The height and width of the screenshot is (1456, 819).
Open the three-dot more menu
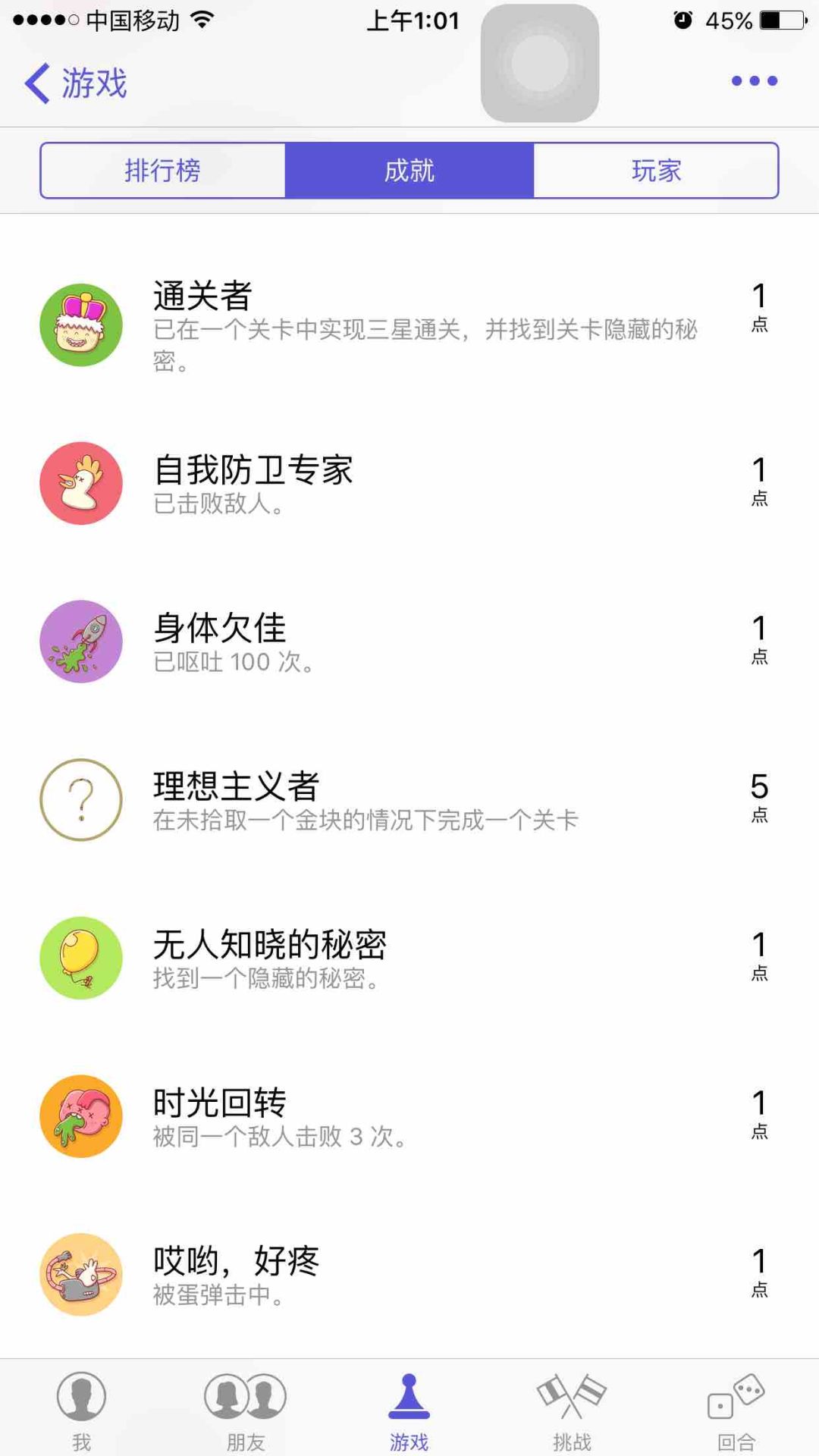(x=754, y=81)
